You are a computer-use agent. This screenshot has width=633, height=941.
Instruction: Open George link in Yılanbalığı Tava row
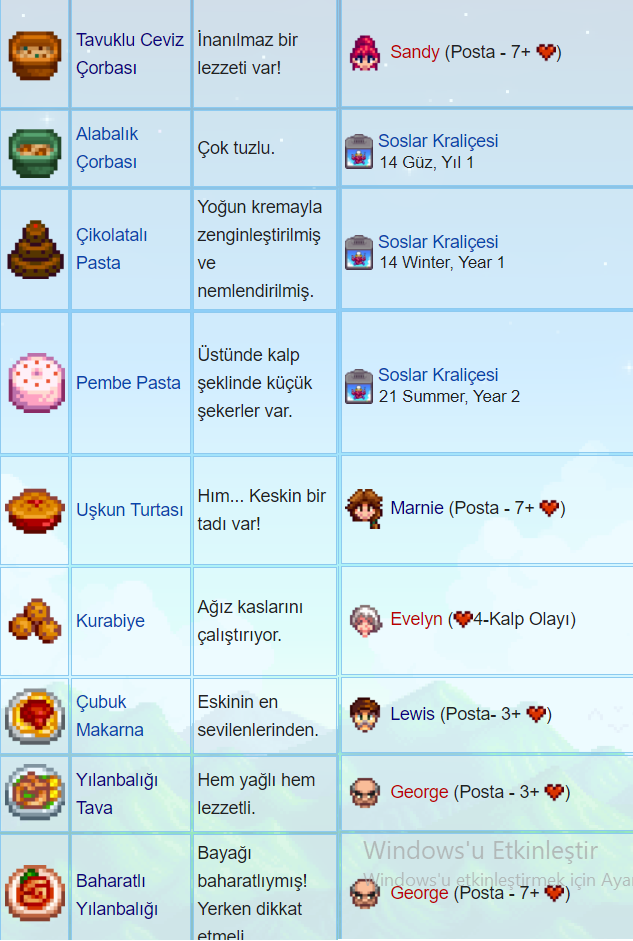pyautogui.click(x=418, y=792)
